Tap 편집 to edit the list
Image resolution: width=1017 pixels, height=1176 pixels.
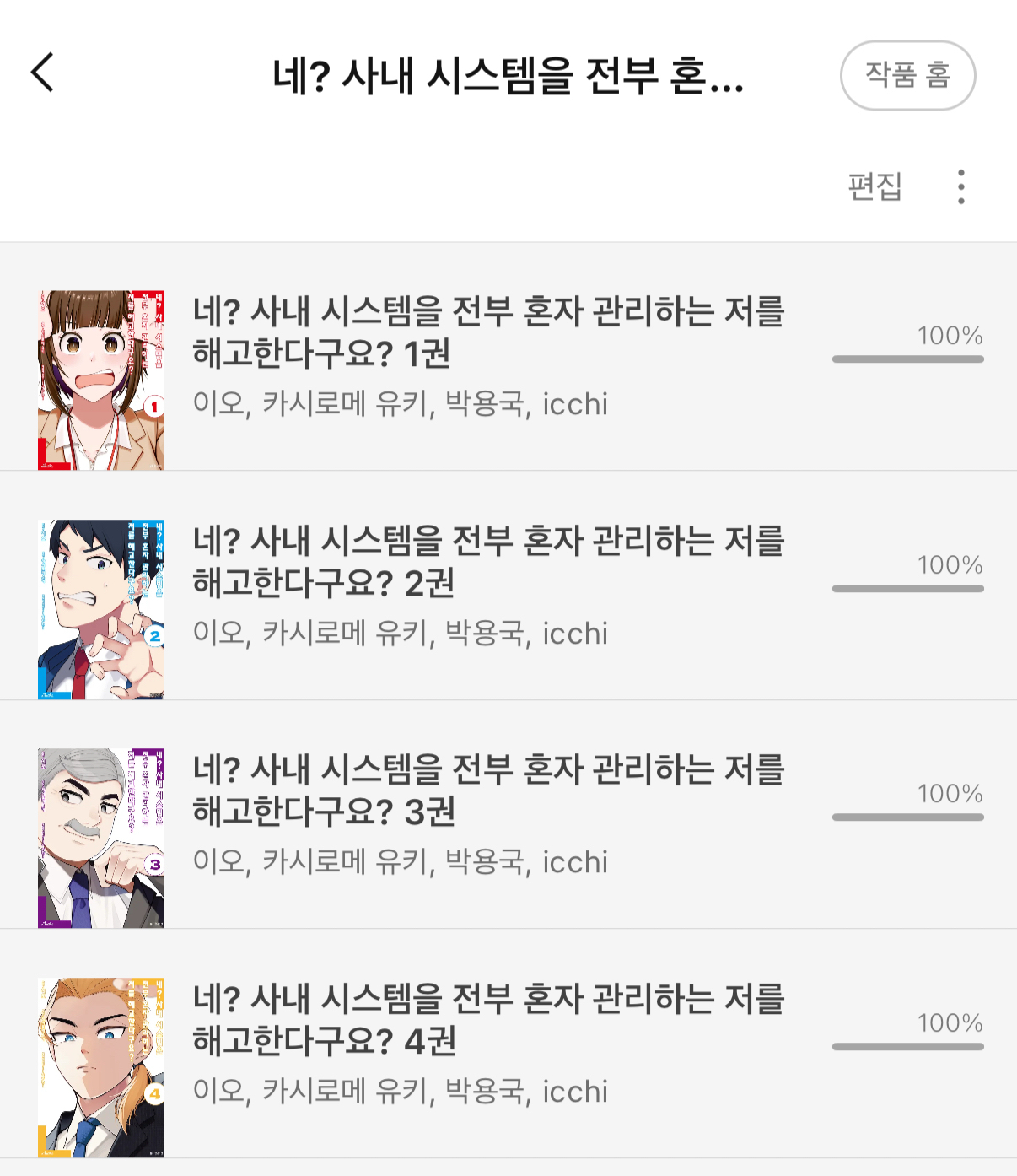coord(874,186)
